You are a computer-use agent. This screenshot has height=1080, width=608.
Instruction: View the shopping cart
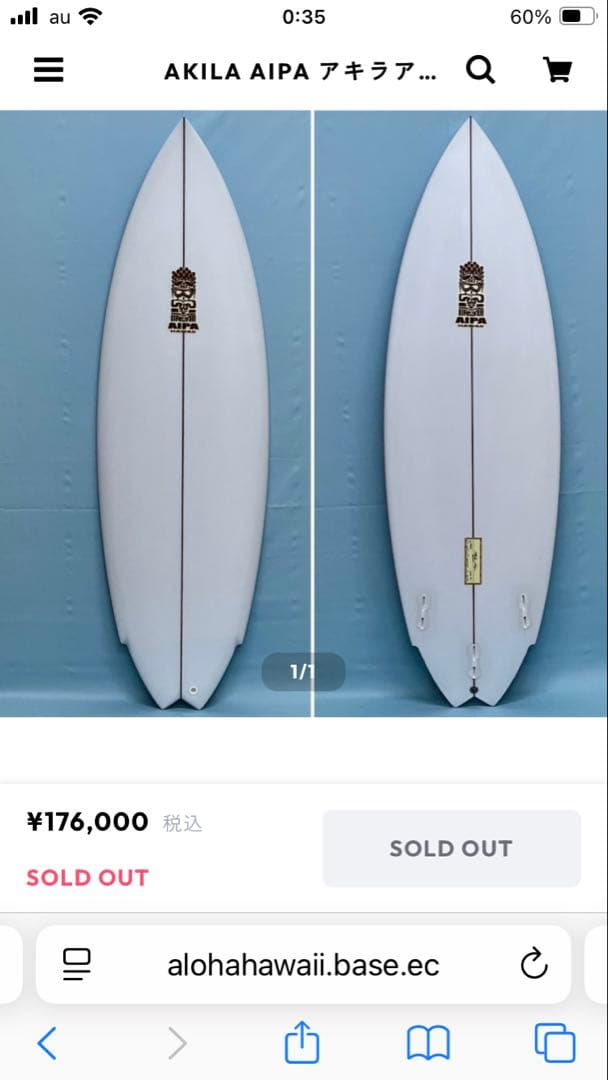[x=557, y=70]
